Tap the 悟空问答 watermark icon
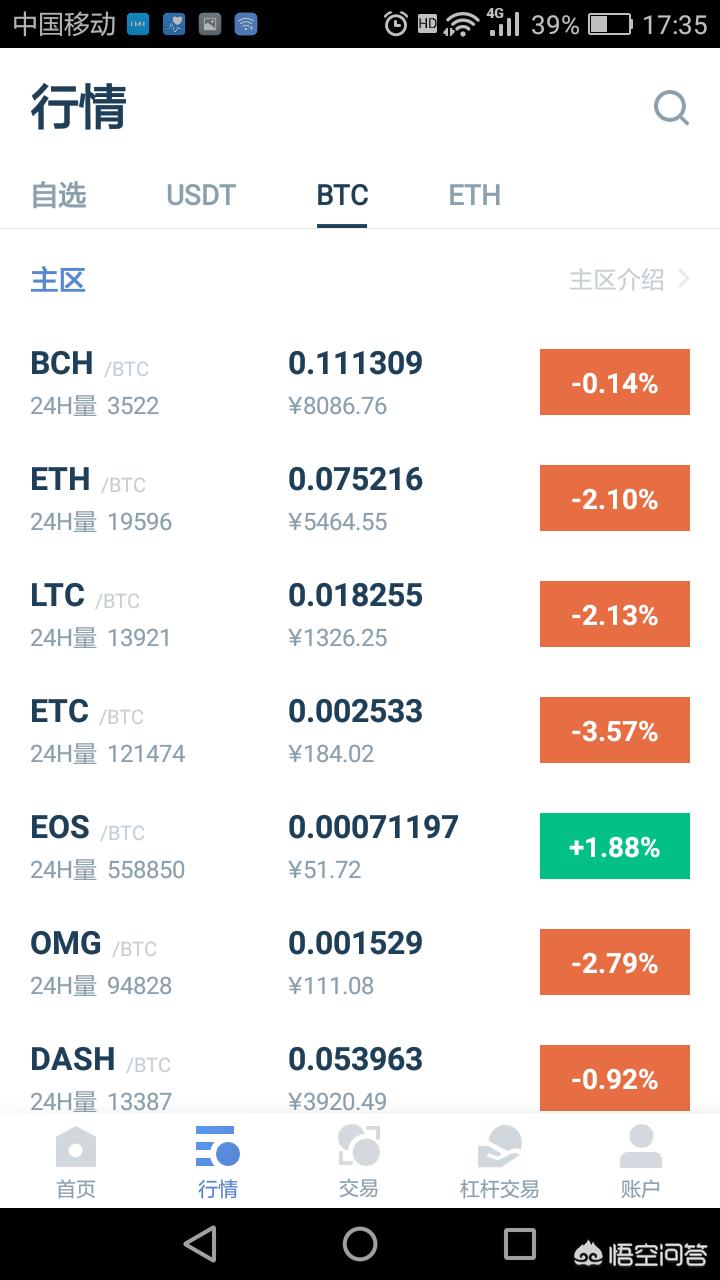This screenshot has height=1280, width=720. pyautogui.click(x=640, y=1248)
